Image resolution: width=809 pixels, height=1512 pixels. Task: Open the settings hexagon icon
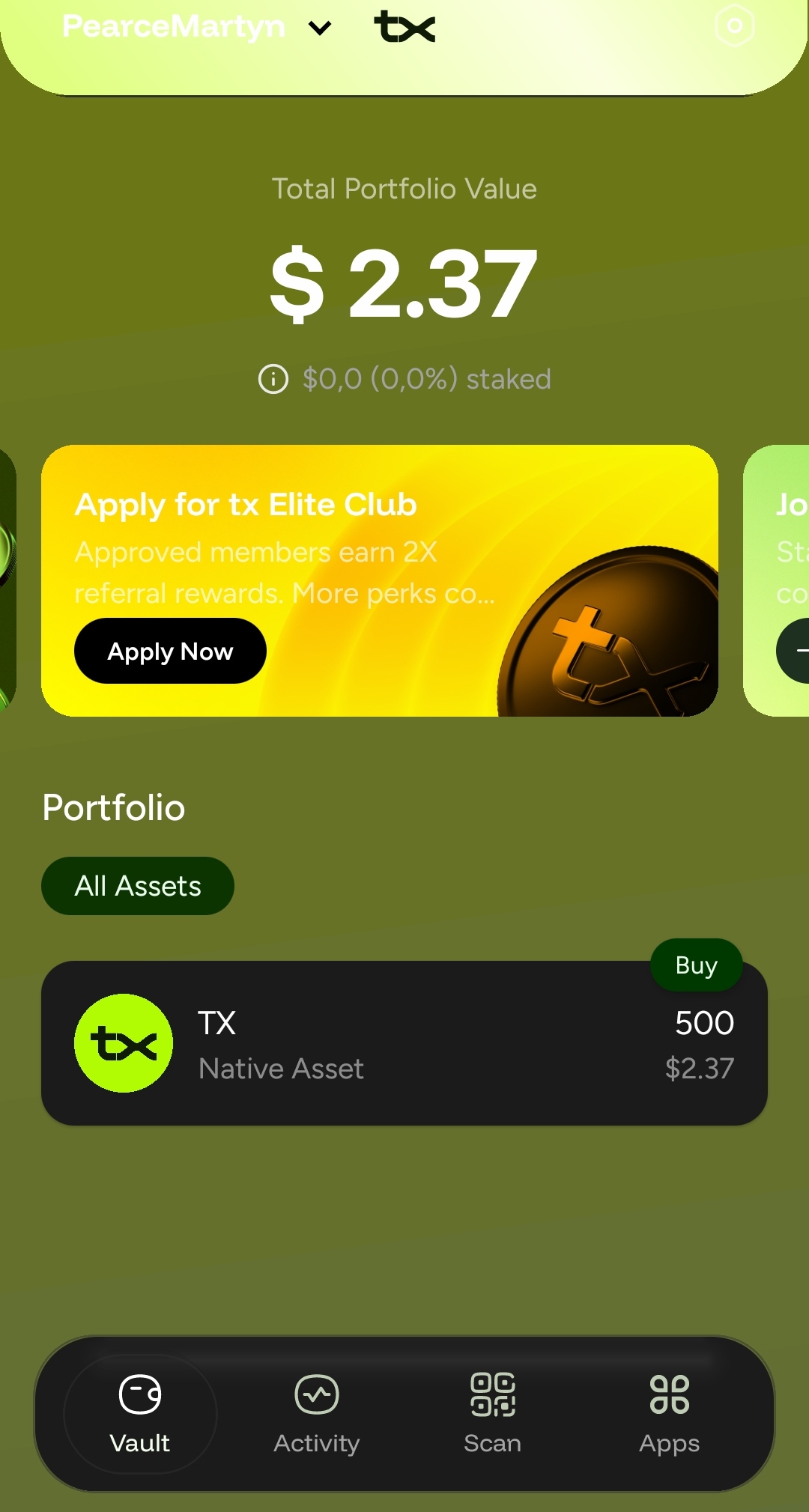(x=735, y=25)
